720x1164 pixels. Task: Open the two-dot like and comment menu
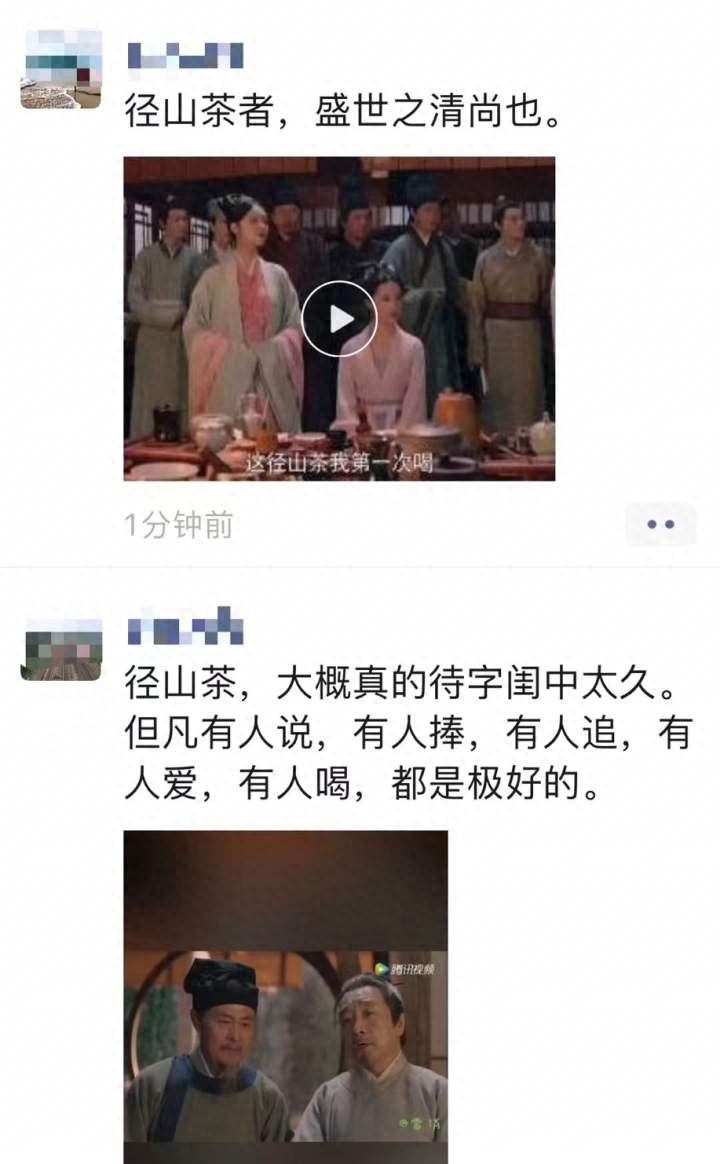click(660, 524)
